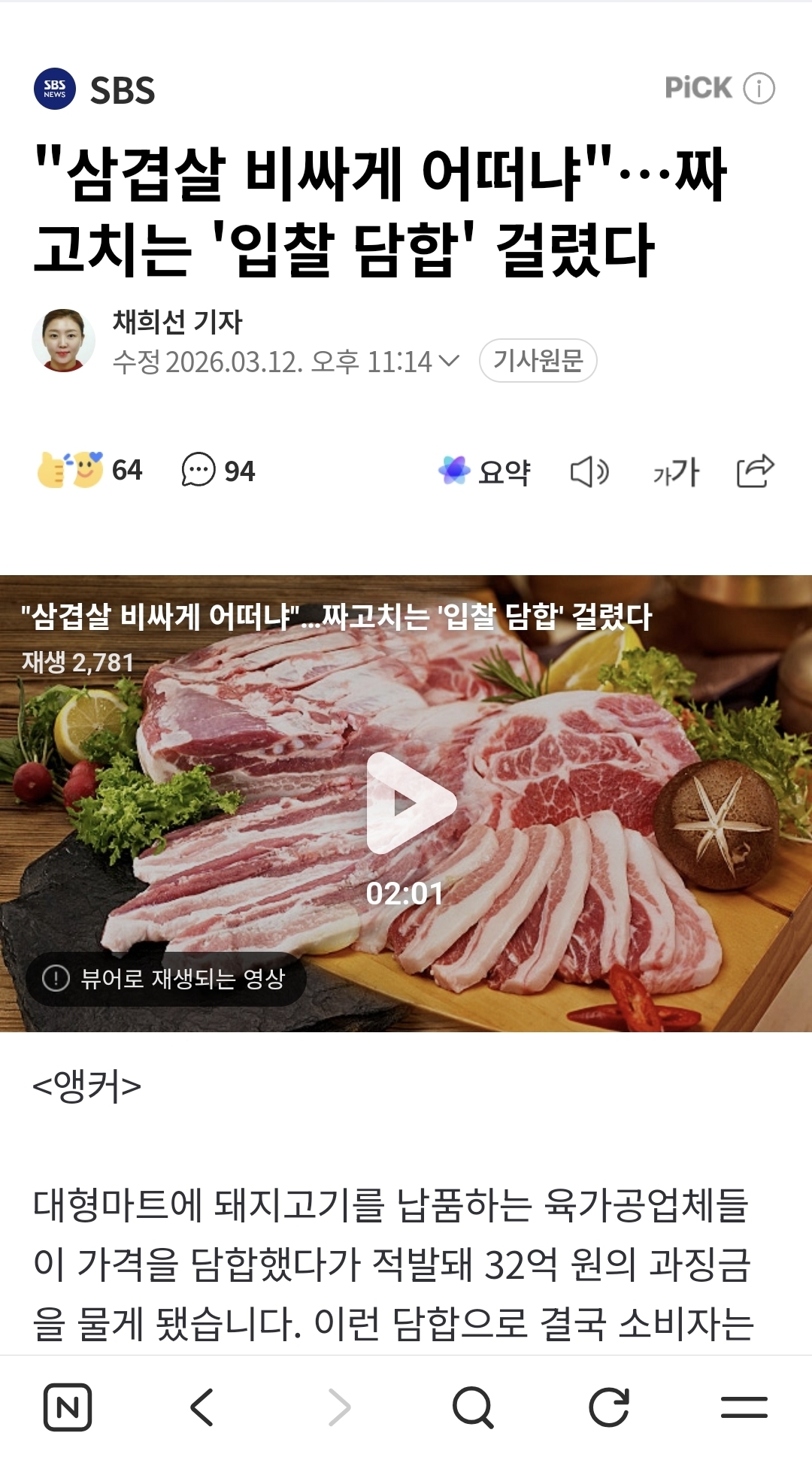React to the article with emoji
Image resolution: width=812 pixels, height=1460 pixels.
point(89,470)
